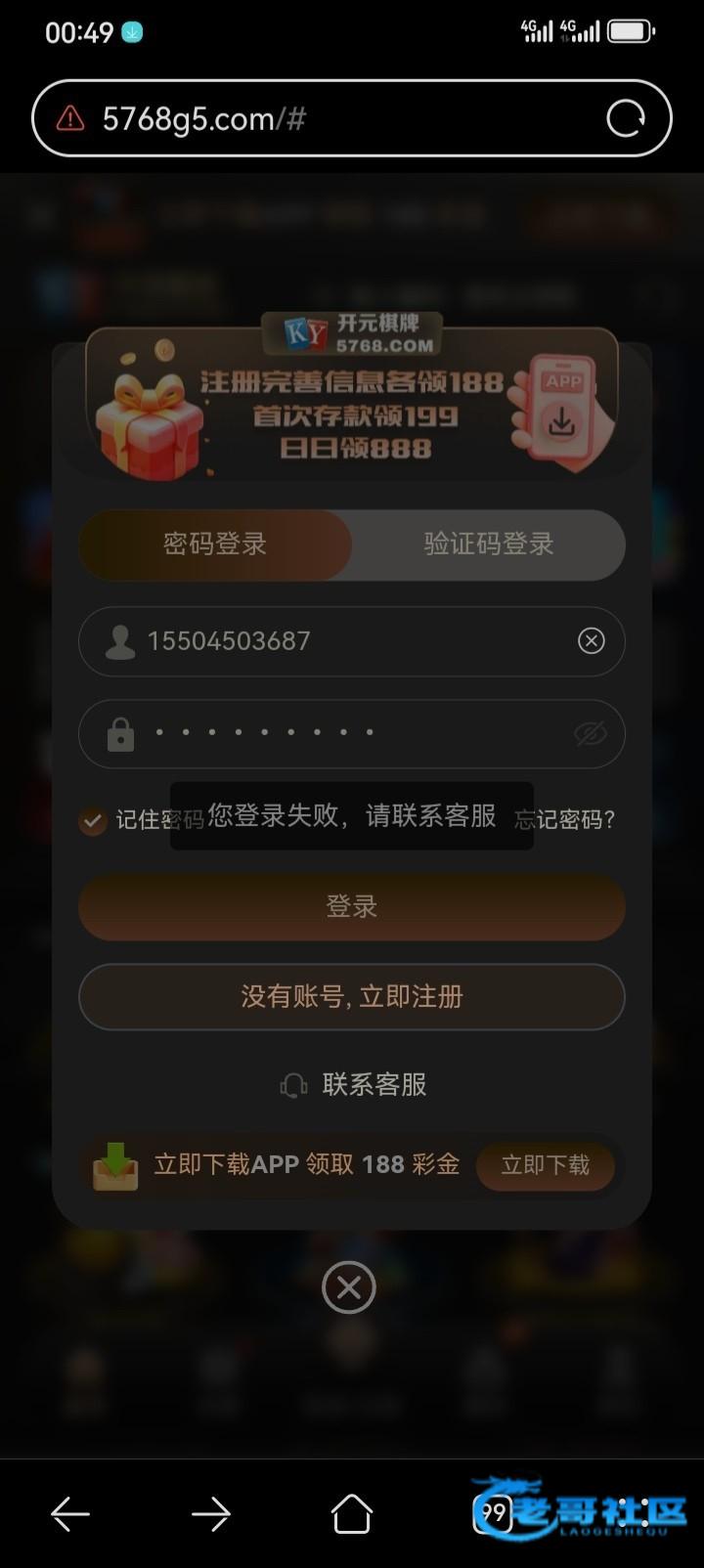Open the browser home page
Image resolution: width=704 pixels, height=1568 pixels.
point(352,1514)
